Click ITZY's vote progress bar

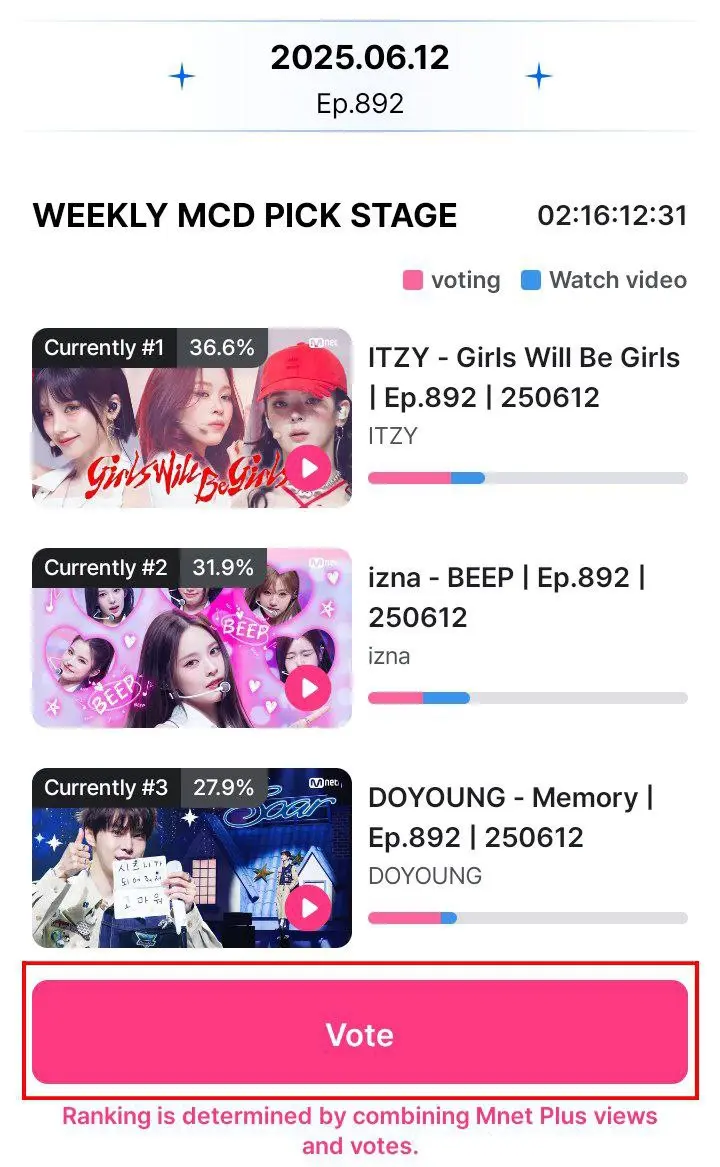pos(528,477)
